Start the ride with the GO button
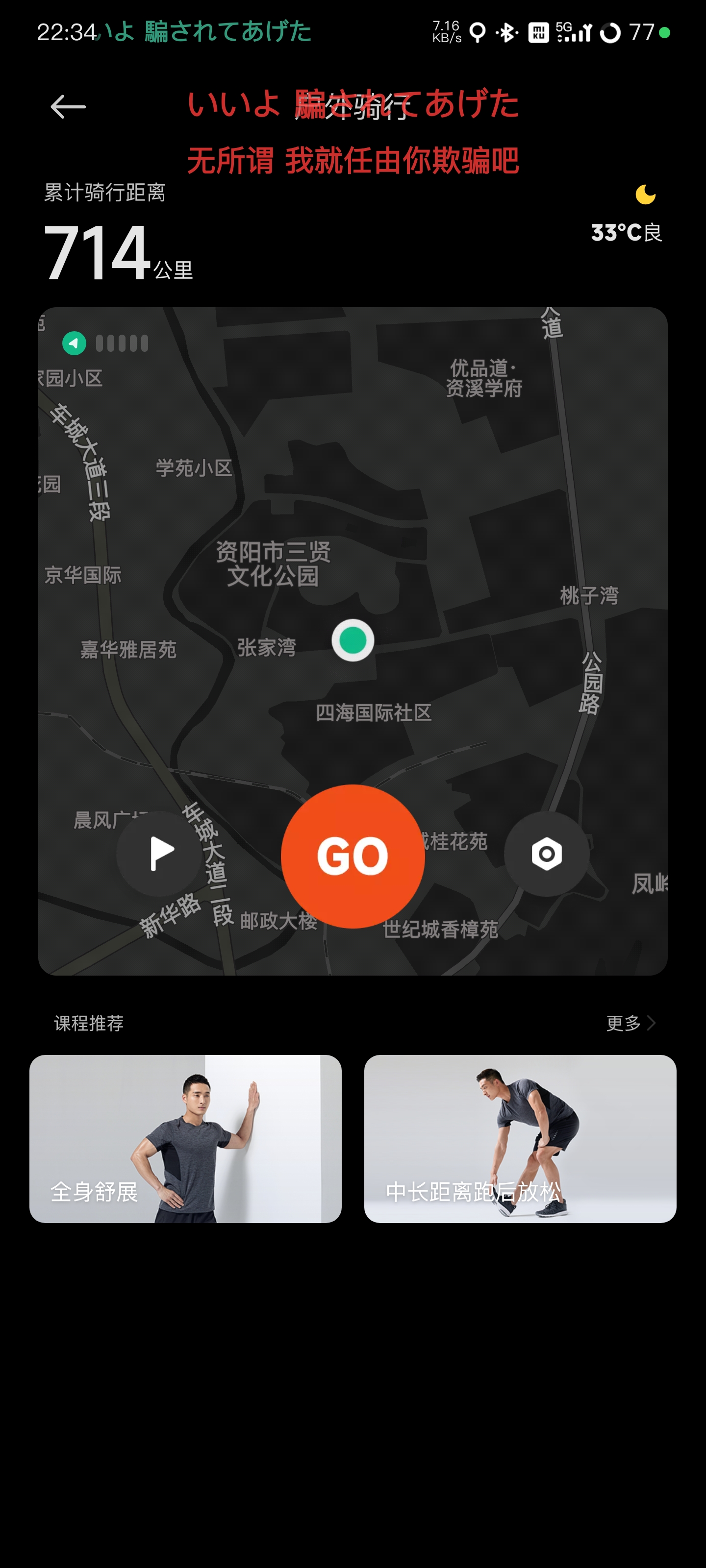Viewport: 706px width, 1568px height. click(x=353, y=856)
